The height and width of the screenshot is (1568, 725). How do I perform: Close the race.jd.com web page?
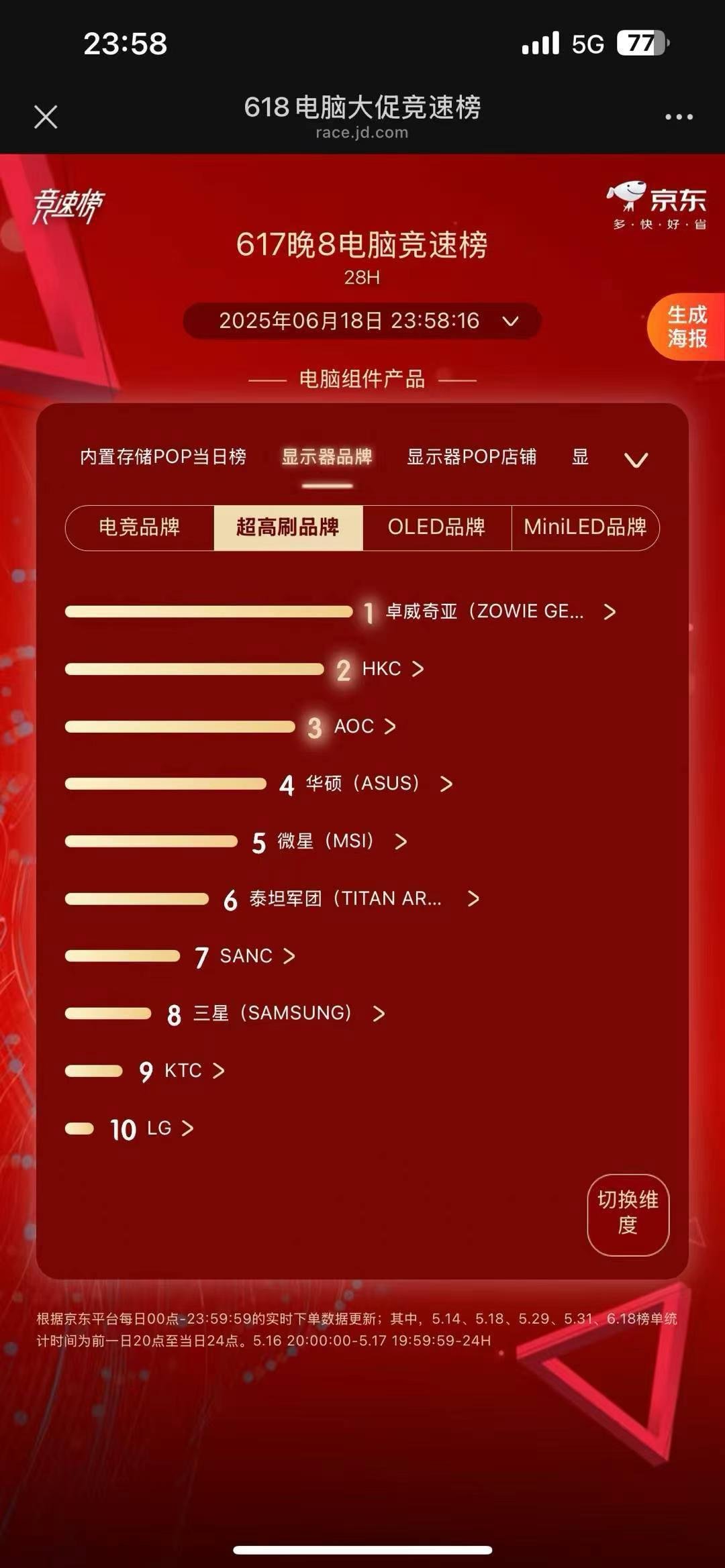click(x=46, y=117)
